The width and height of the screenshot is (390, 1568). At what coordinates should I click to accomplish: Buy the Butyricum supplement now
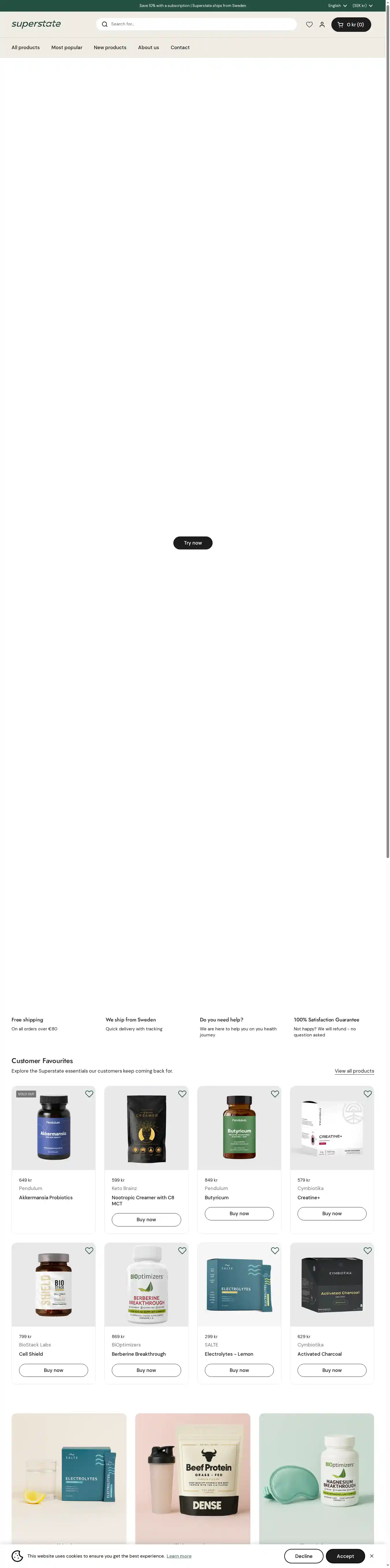coord(239,1213)
